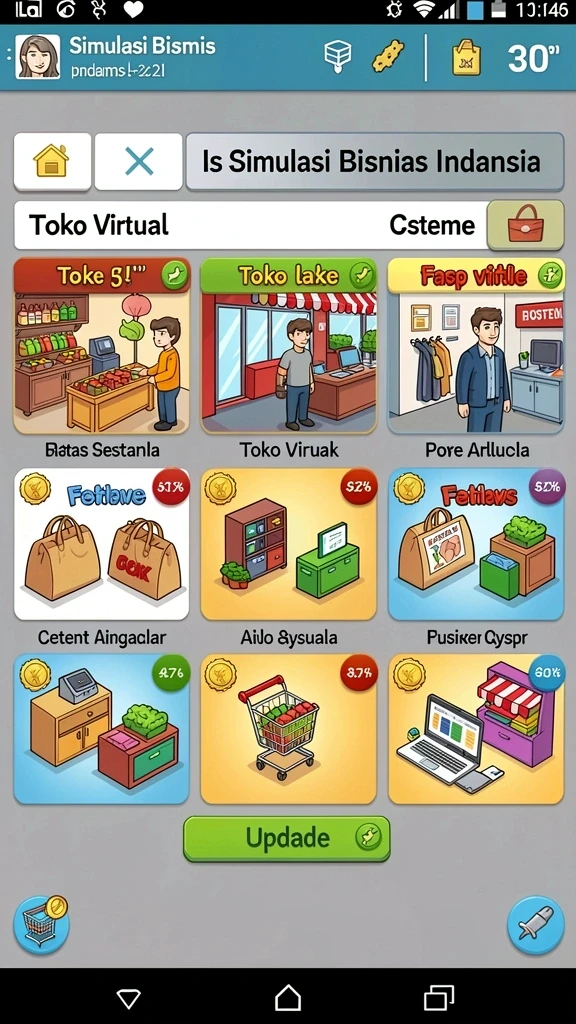
Task: Open the box icon in top bar
Action: (338, 57)
